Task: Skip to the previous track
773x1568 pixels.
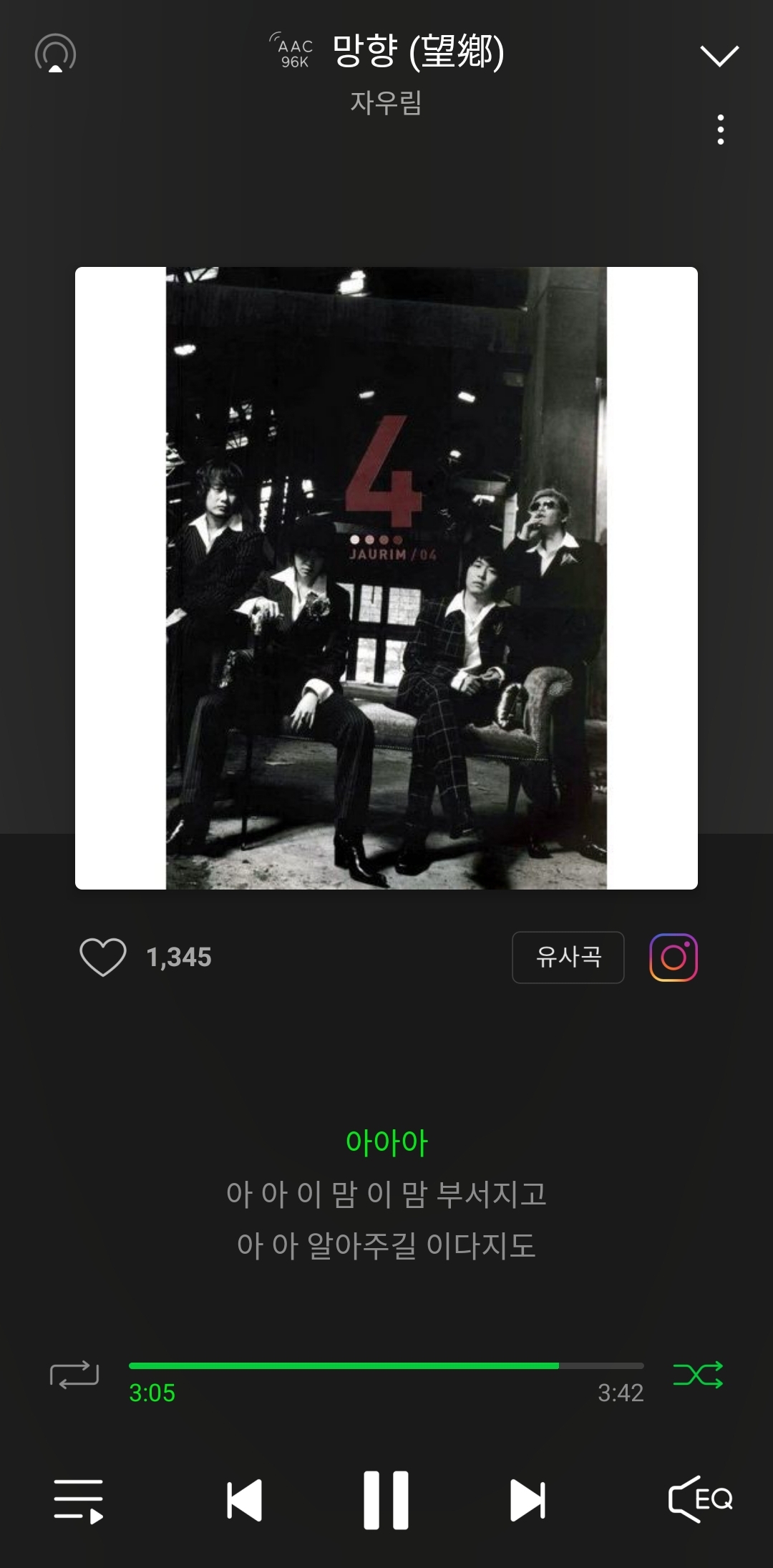Action: (245, 1500)
